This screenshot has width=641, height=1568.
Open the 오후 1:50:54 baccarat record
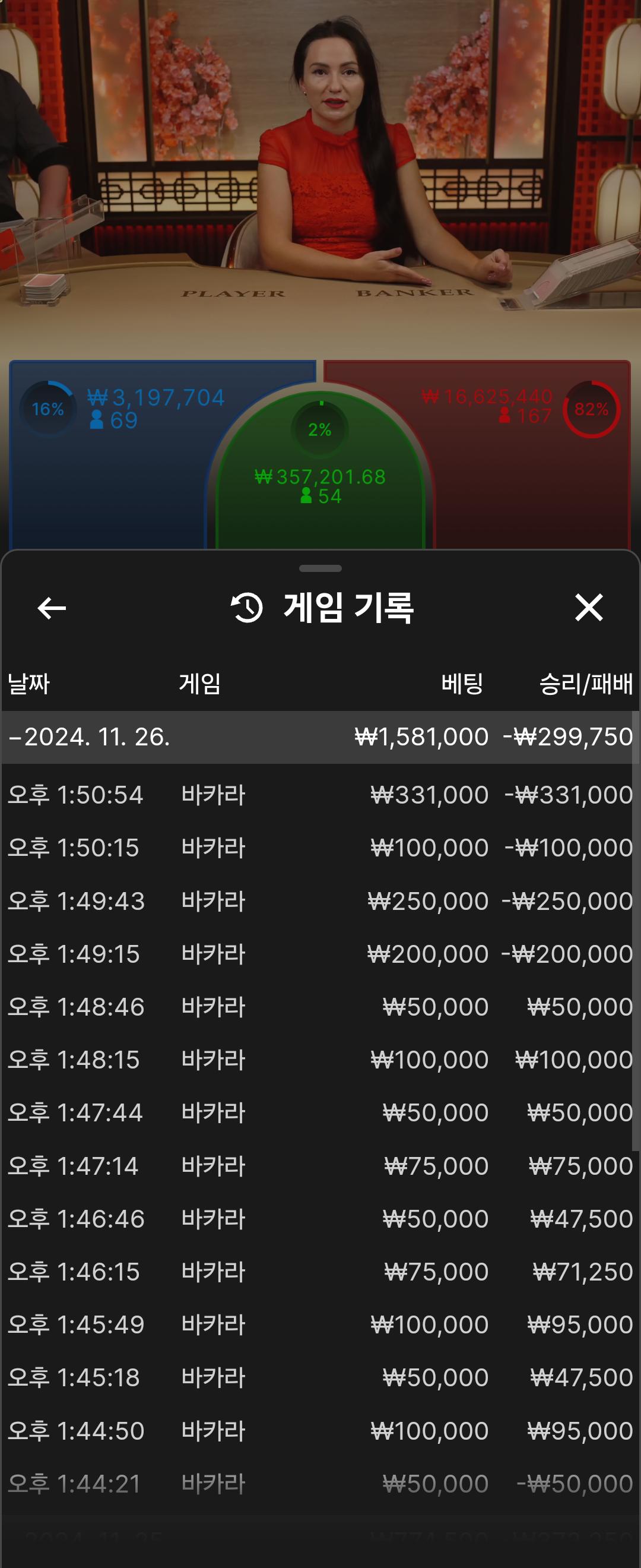pos(320,794)
